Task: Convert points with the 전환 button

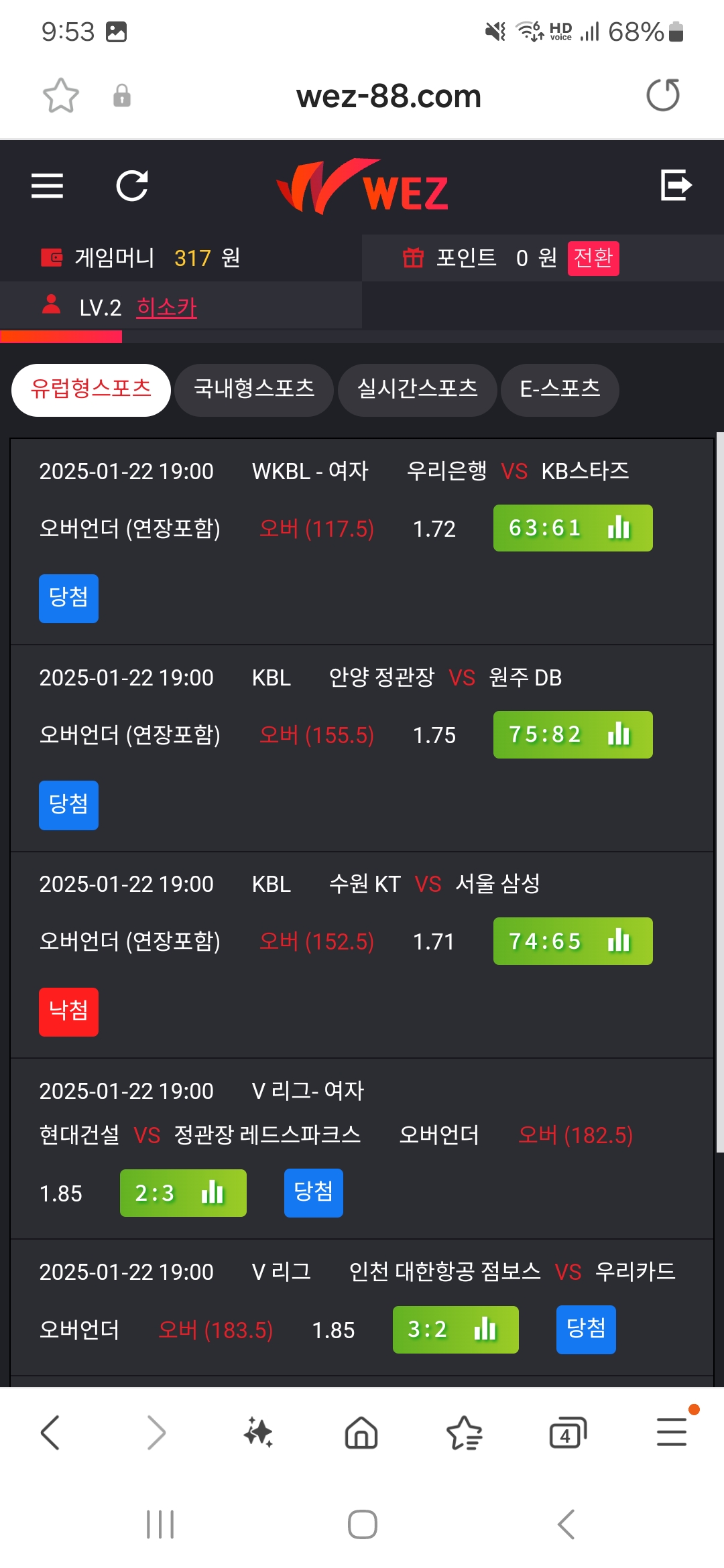Action: 593,258
